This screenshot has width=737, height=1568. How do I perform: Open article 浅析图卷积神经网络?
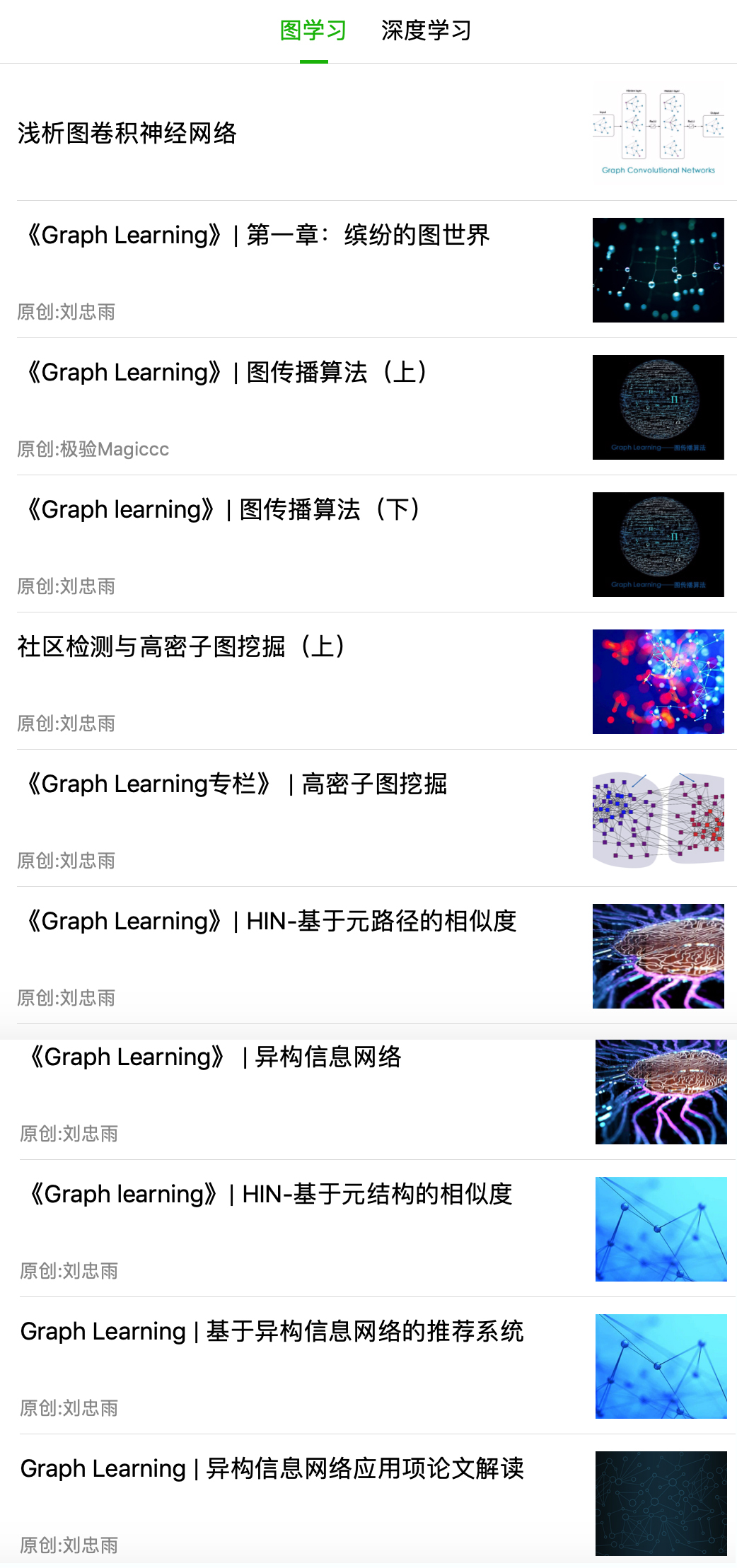coord(127,133)
